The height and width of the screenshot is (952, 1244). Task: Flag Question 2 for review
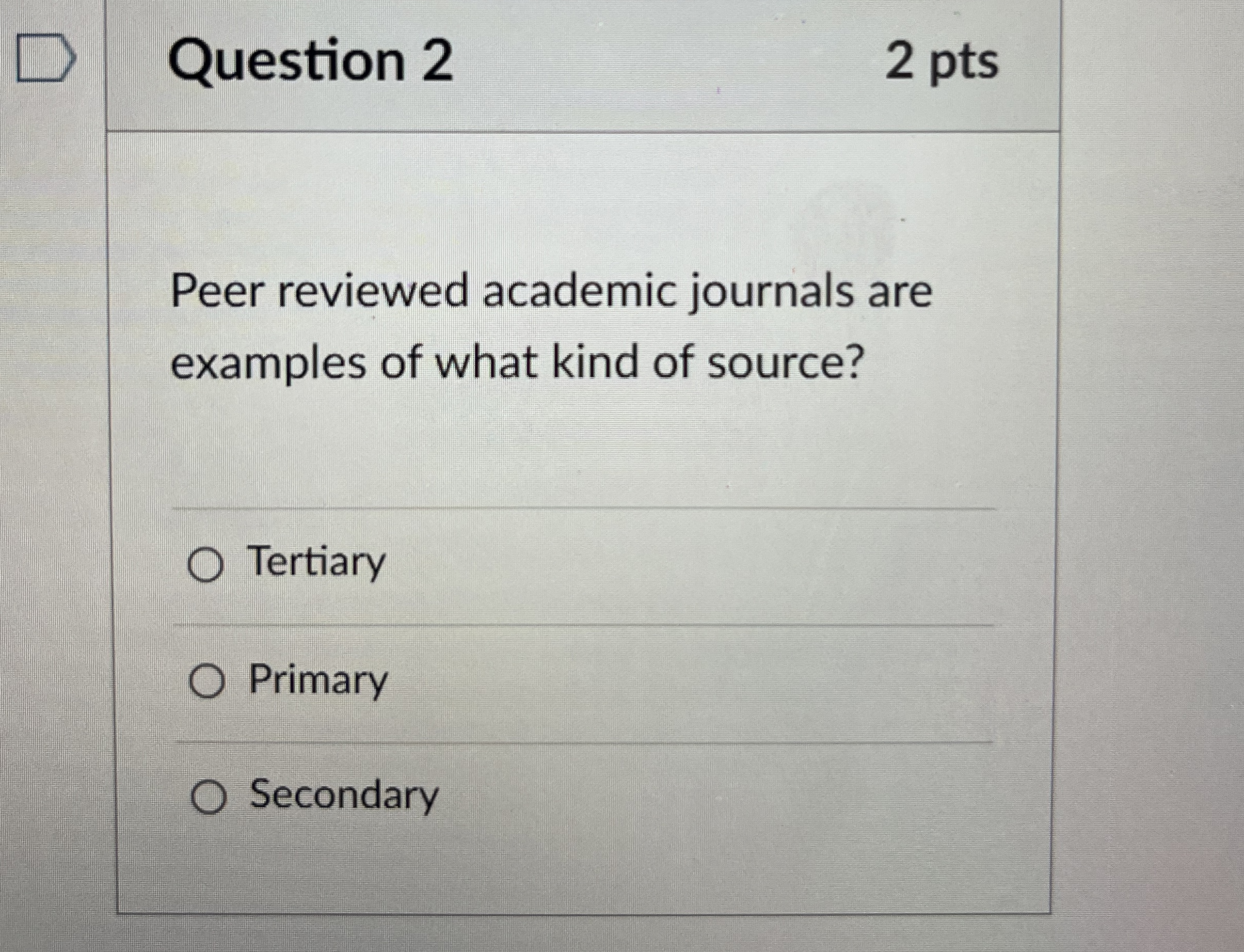(44, 58)
